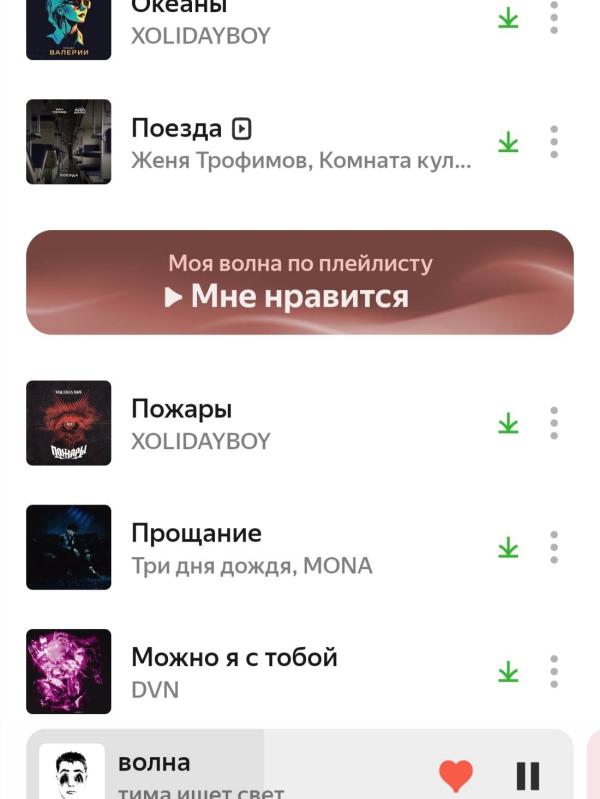Pause the current track
600x799 pixels.
click(527, 775)
